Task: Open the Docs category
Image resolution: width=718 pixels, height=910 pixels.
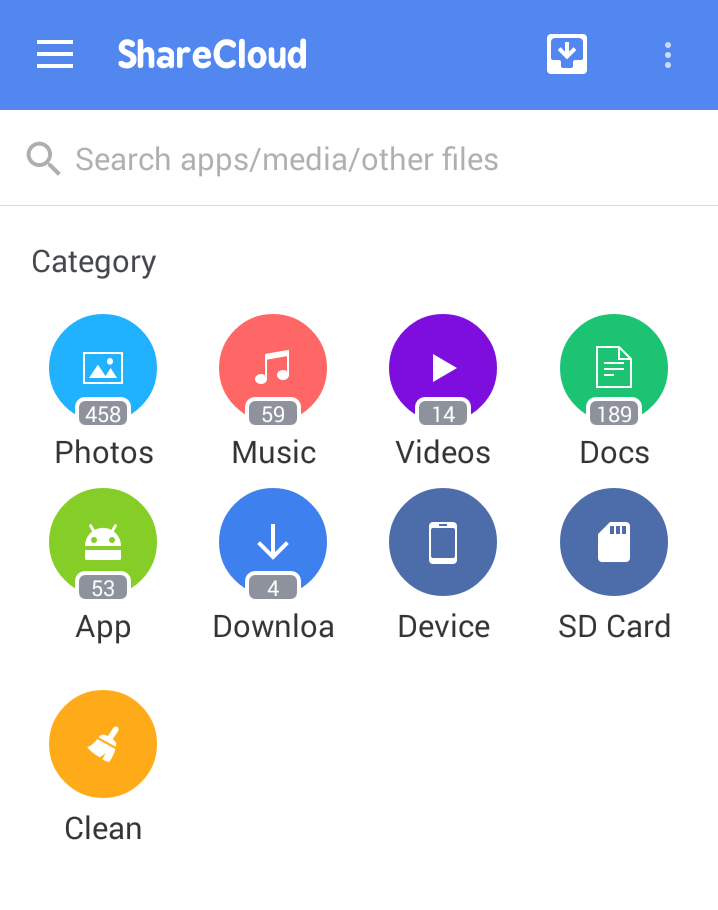Action: pyautogui.click(x=614, y=369)
